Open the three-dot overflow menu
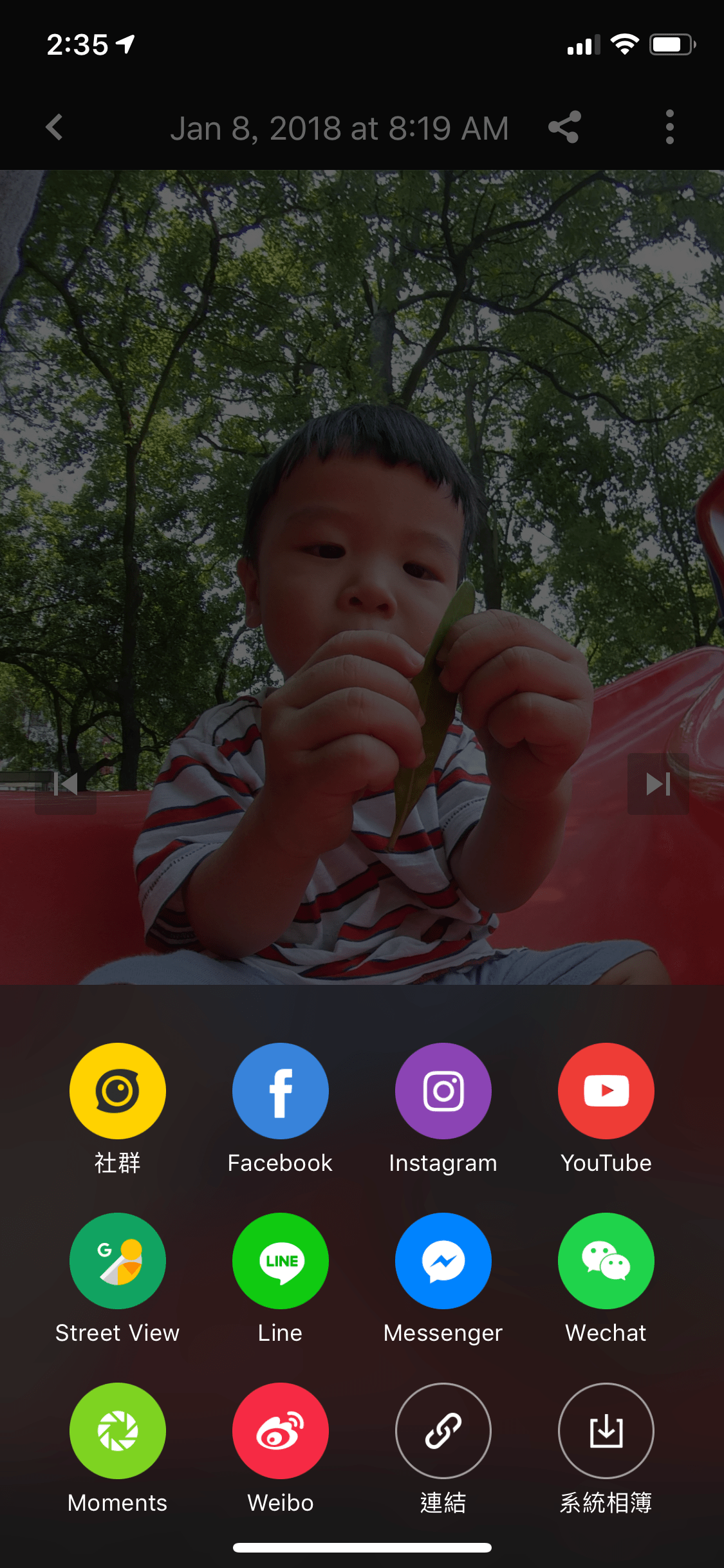Image resolution: width=724 pixels, height=1568 pixels. [x=669, y=127]
